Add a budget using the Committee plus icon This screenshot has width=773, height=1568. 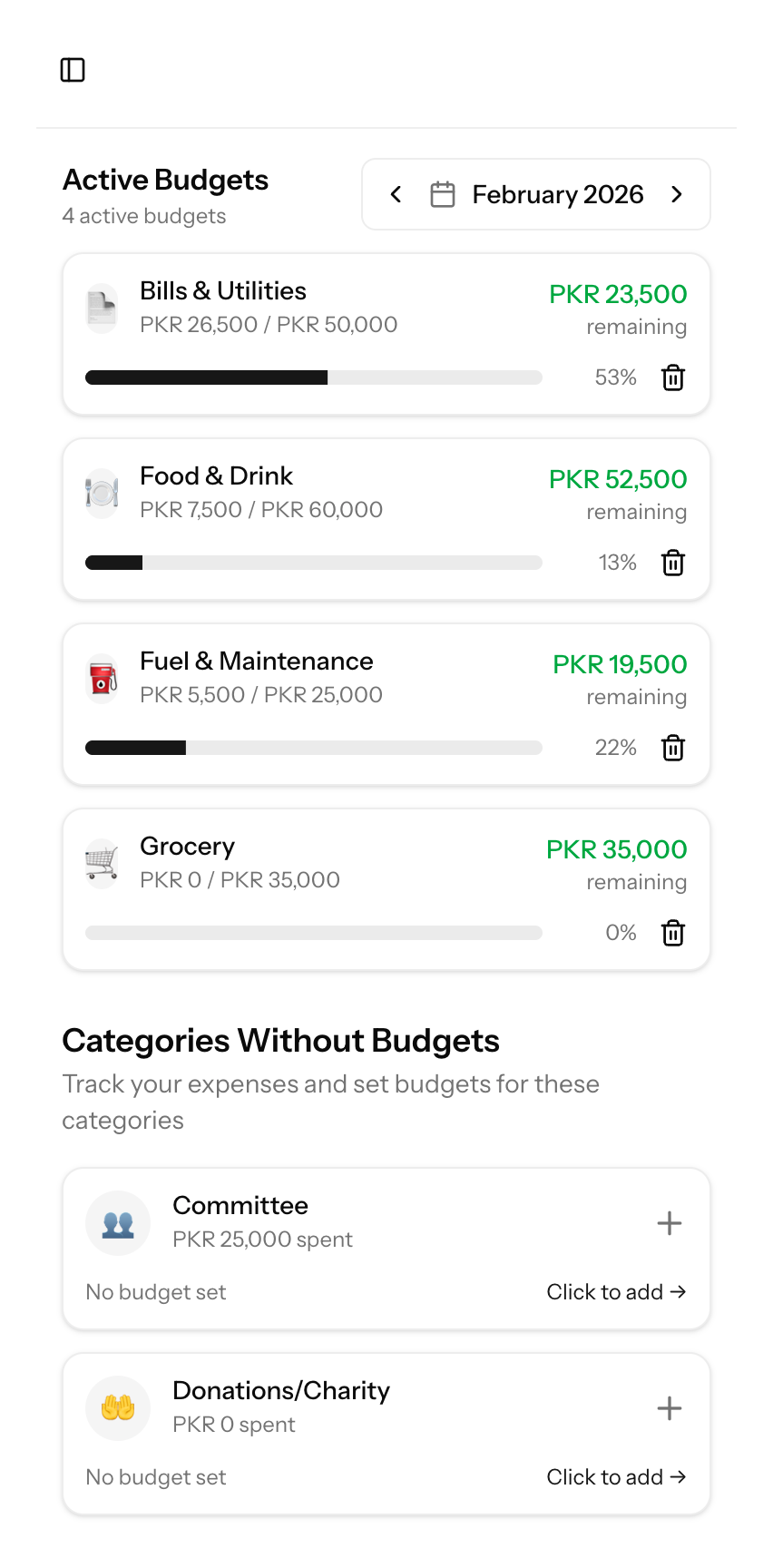[x=670, y=1222]
